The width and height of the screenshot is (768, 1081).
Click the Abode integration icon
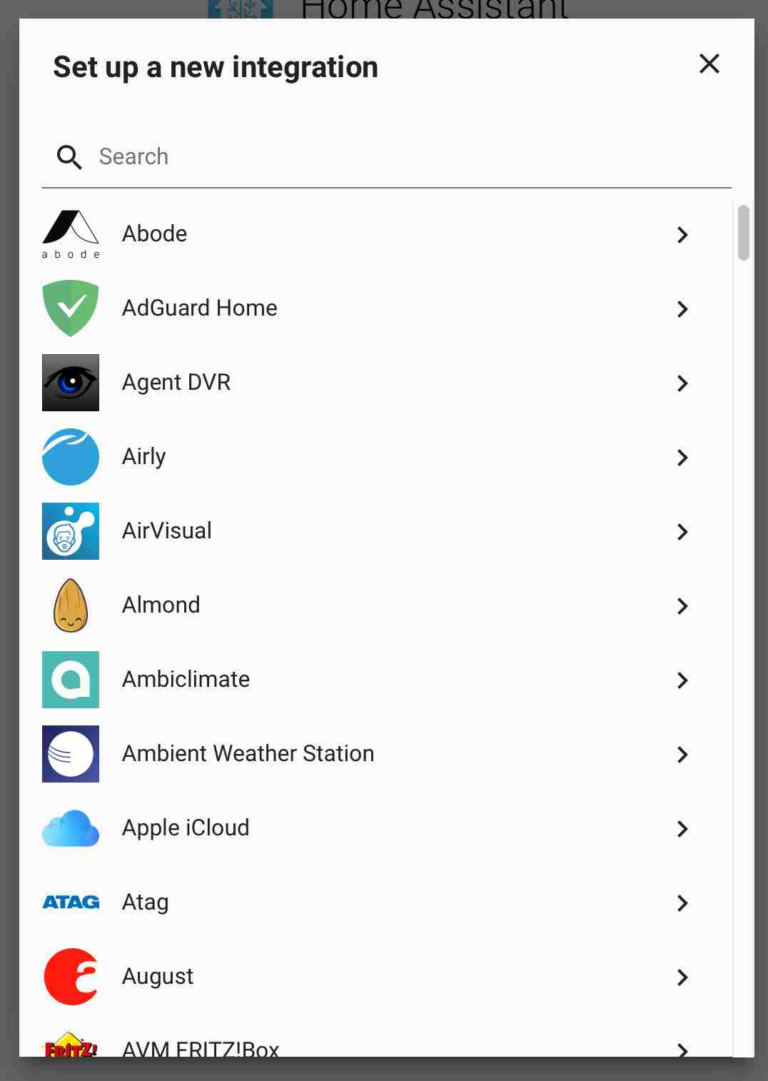pos(70,234)
